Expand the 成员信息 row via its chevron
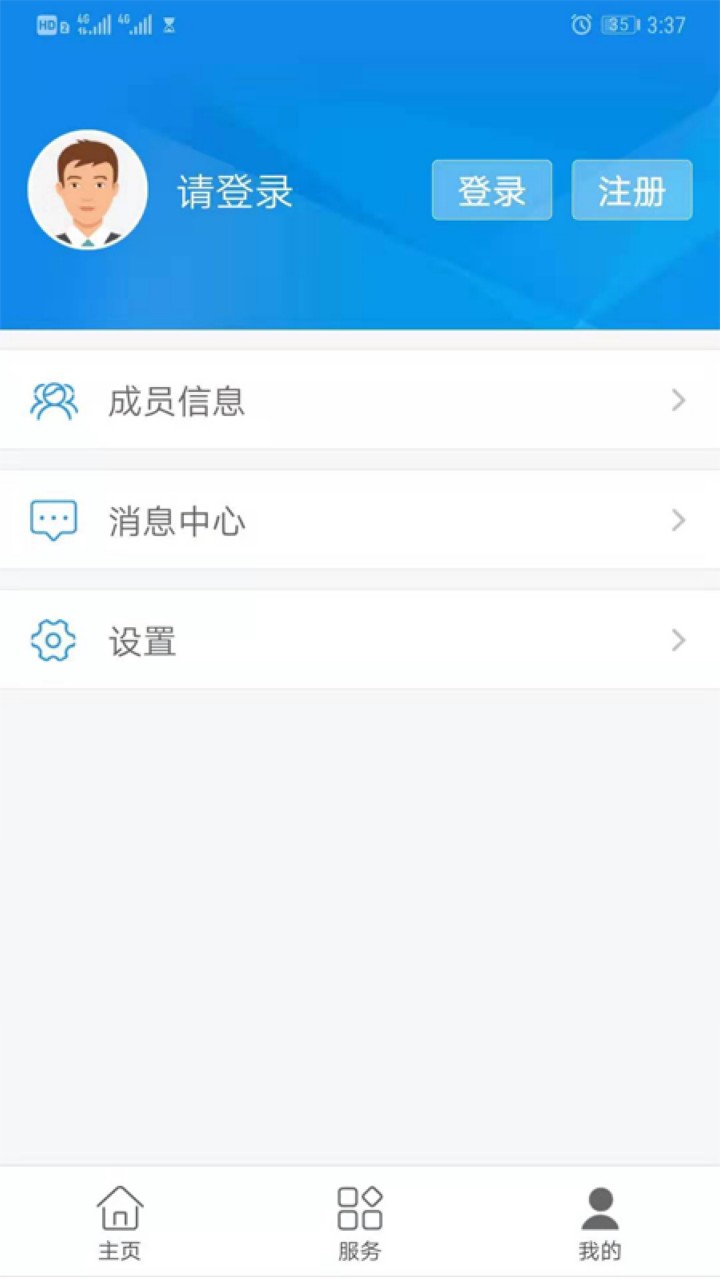The image size is (720, 1280). point(678,400)
